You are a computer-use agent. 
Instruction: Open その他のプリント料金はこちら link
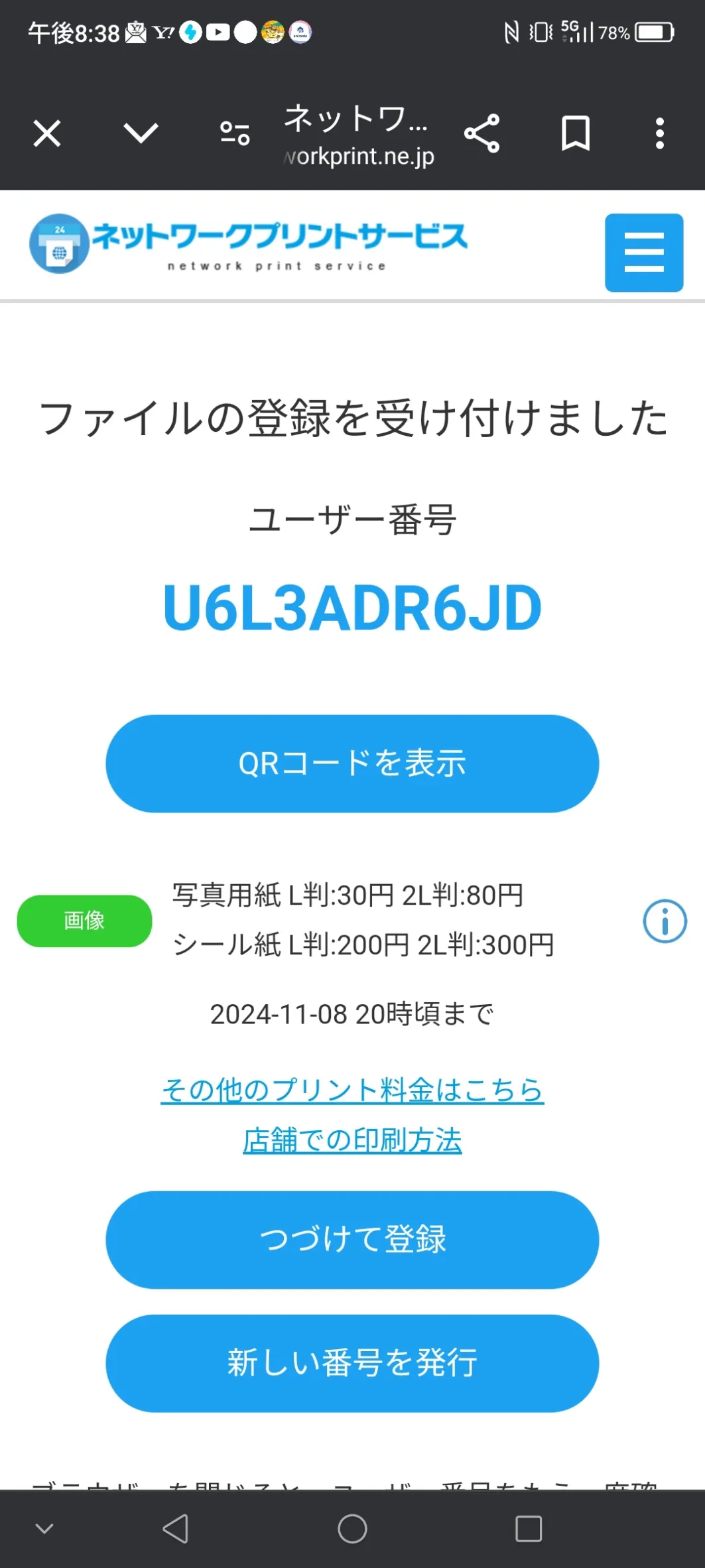pyautogui.click(x=352, y=1090)
